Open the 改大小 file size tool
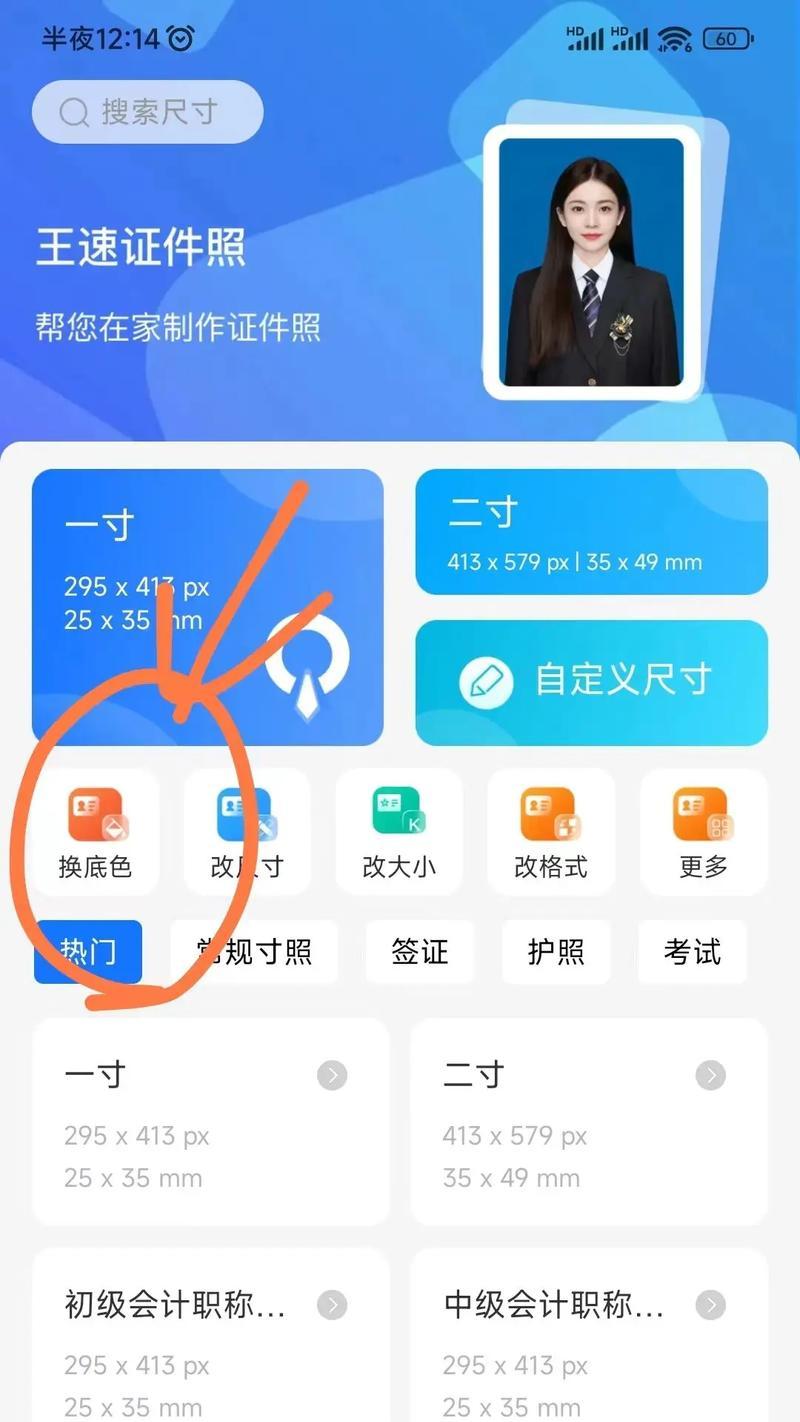This screenshot has height=1422, width=800. click(x=399, y=832)
